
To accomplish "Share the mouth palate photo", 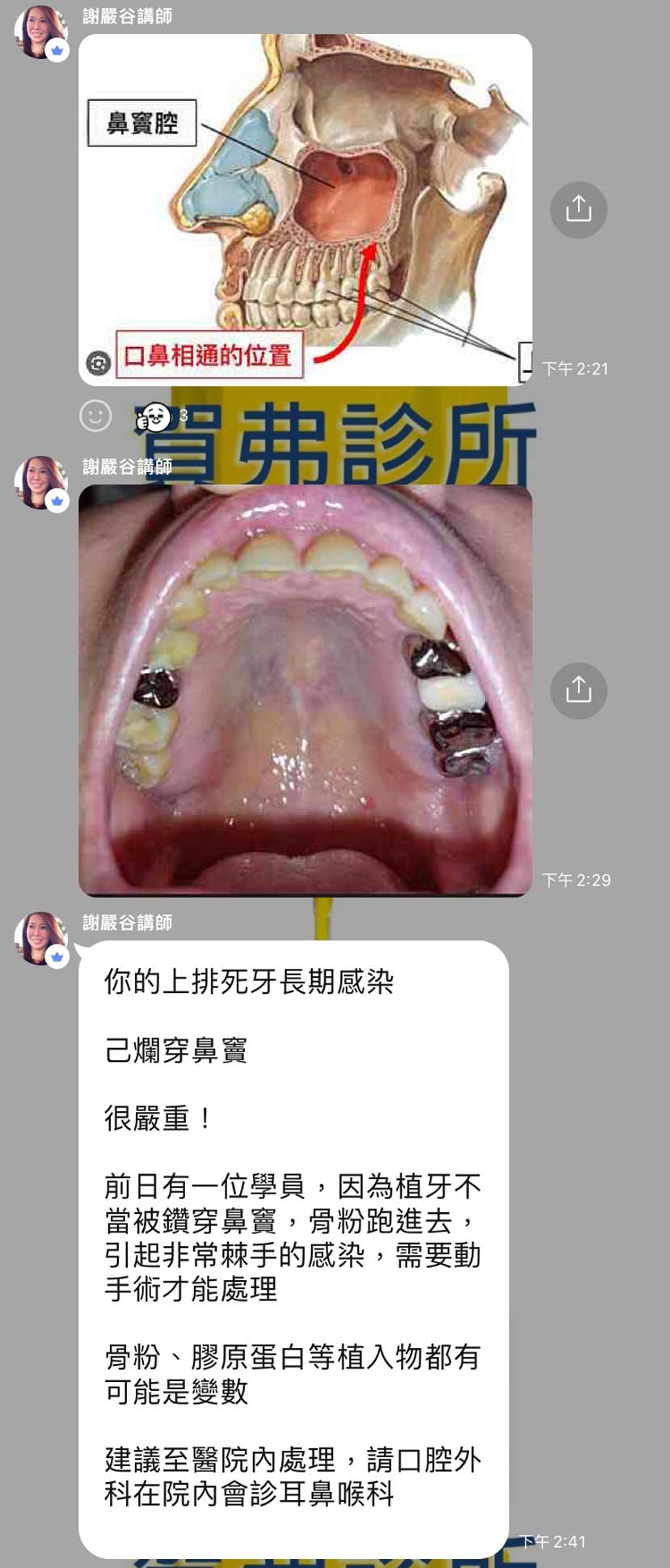I will point(578,690).
